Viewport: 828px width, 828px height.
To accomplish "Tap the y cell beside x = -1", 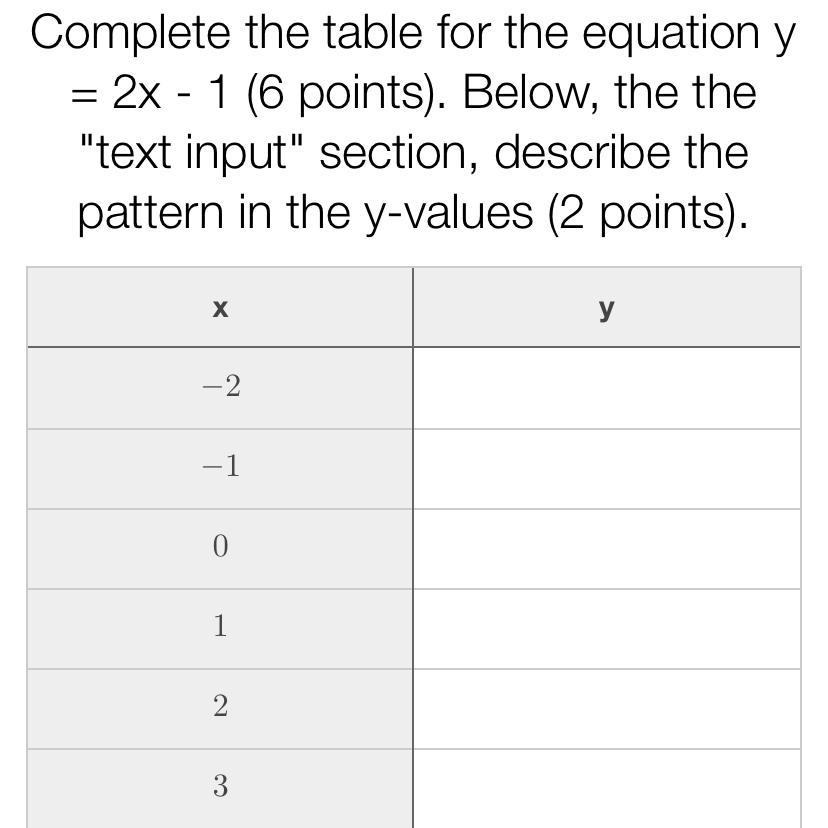I will coord(606,469).
